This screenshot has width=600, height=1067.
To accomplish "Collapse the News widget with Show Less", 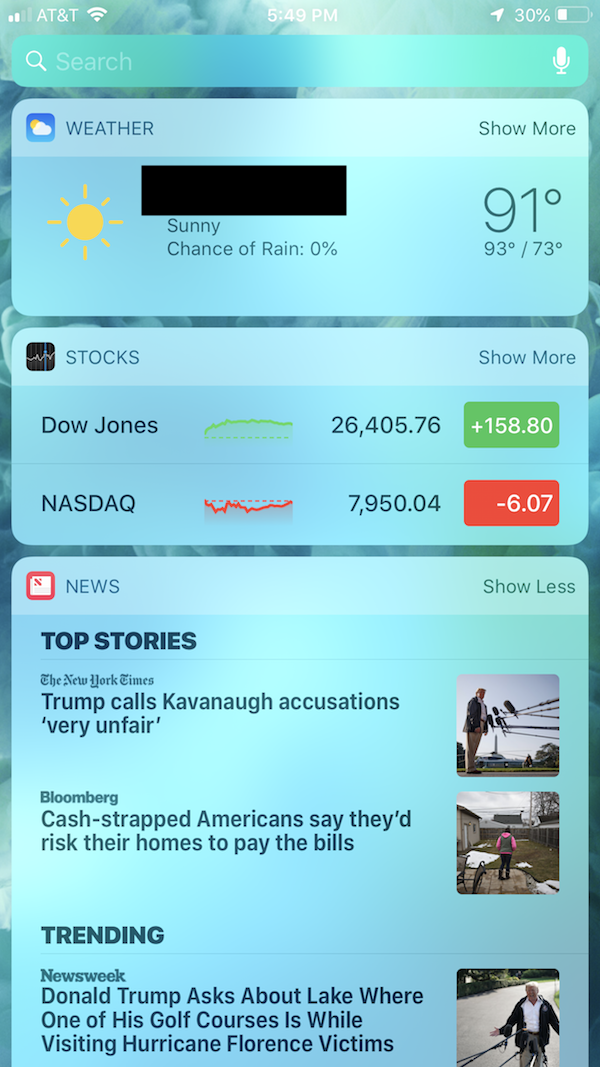I will coord(529,586).
